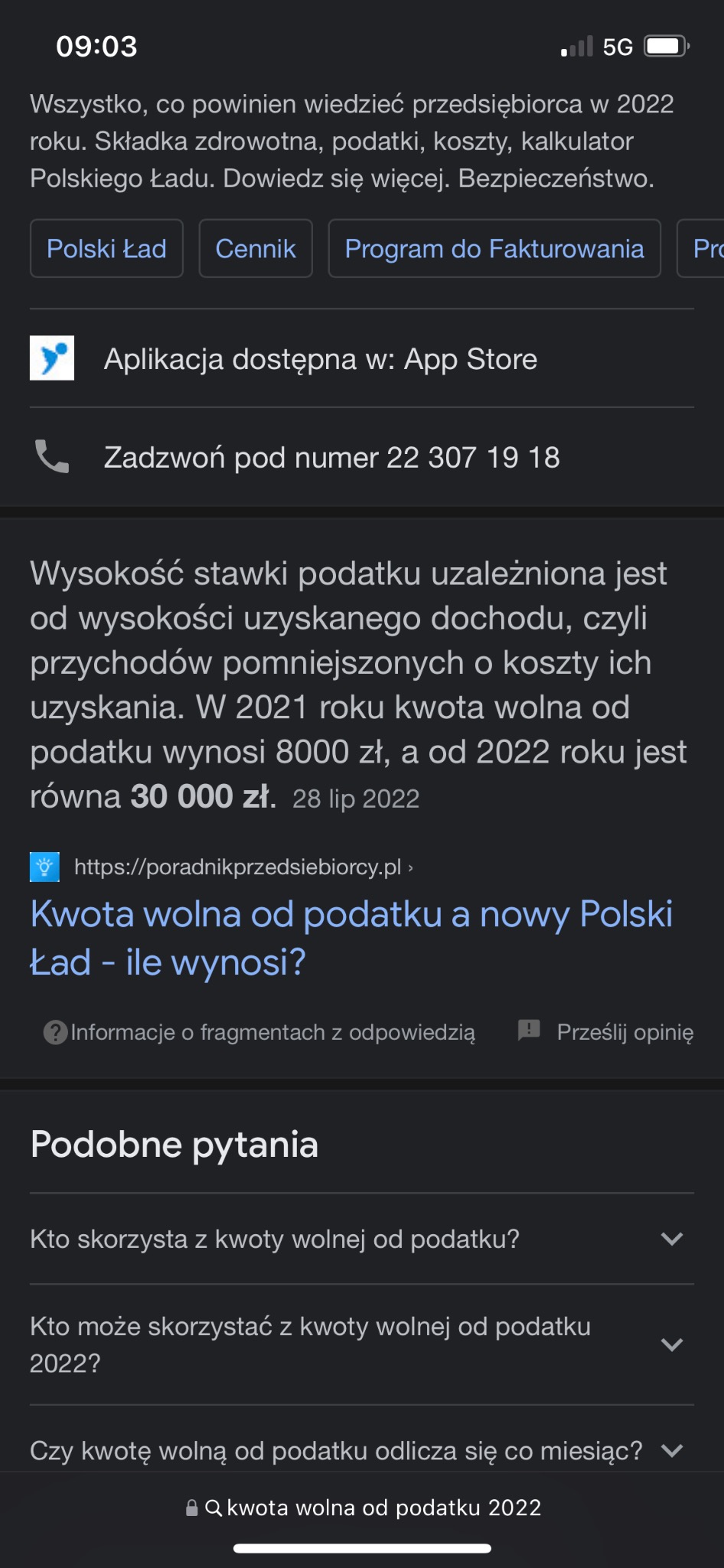The width and height of the screenshot is (724, 1568).
Task: Tap the padlock icon in the search bar
Action: (192, 1507)
